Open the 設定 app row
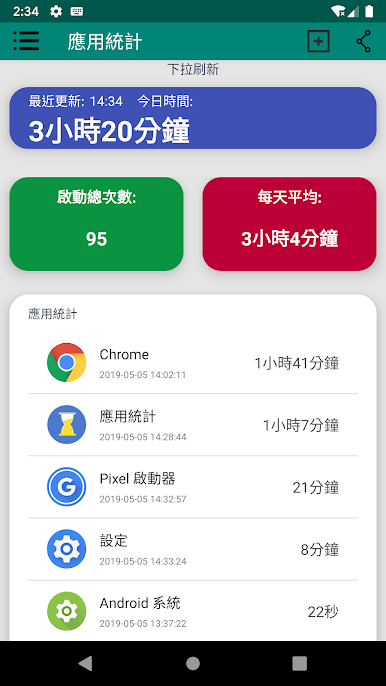The height and width of the screenshot is (686, 386). click(193, 549)
